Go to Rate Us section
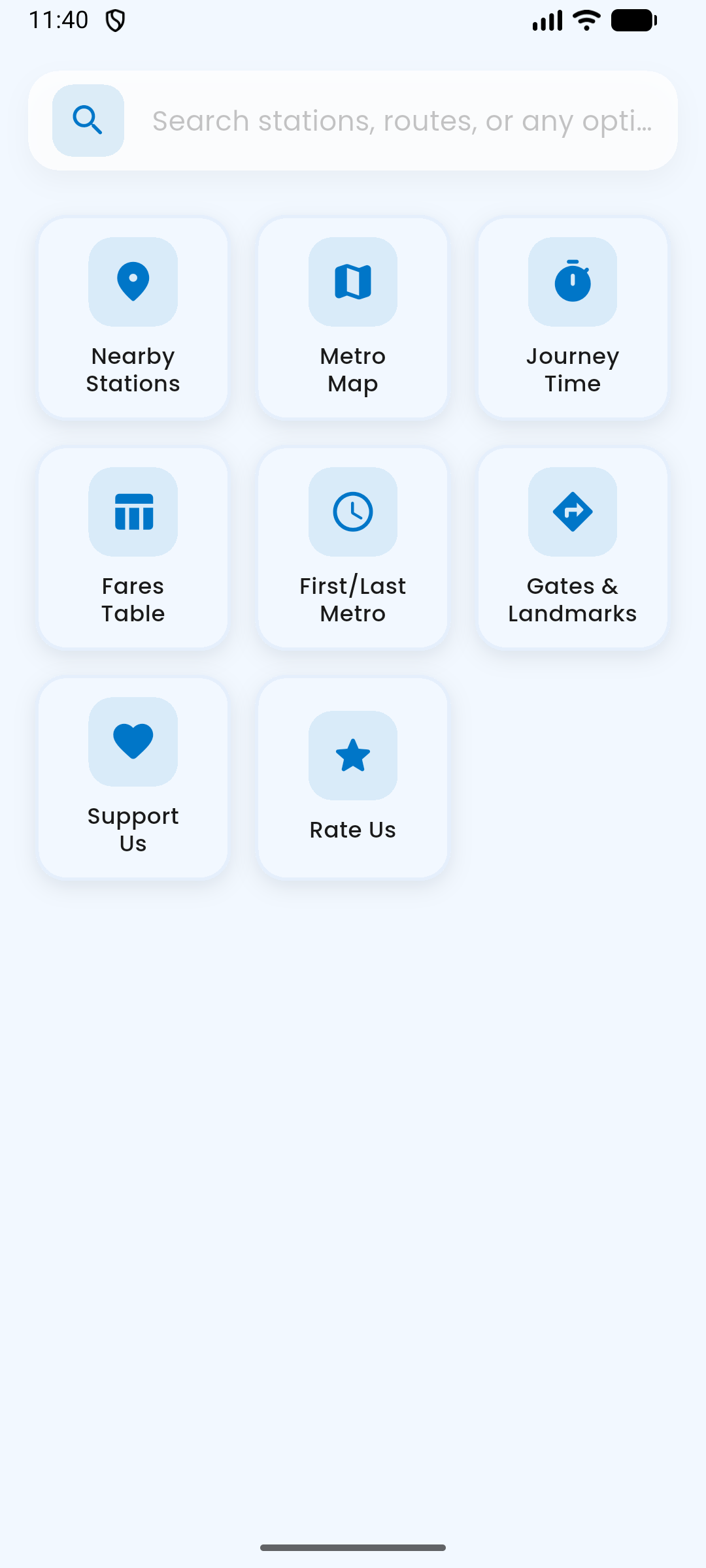Image resolution: width=706 pixels, height=1568 pixels. point(352,777)
